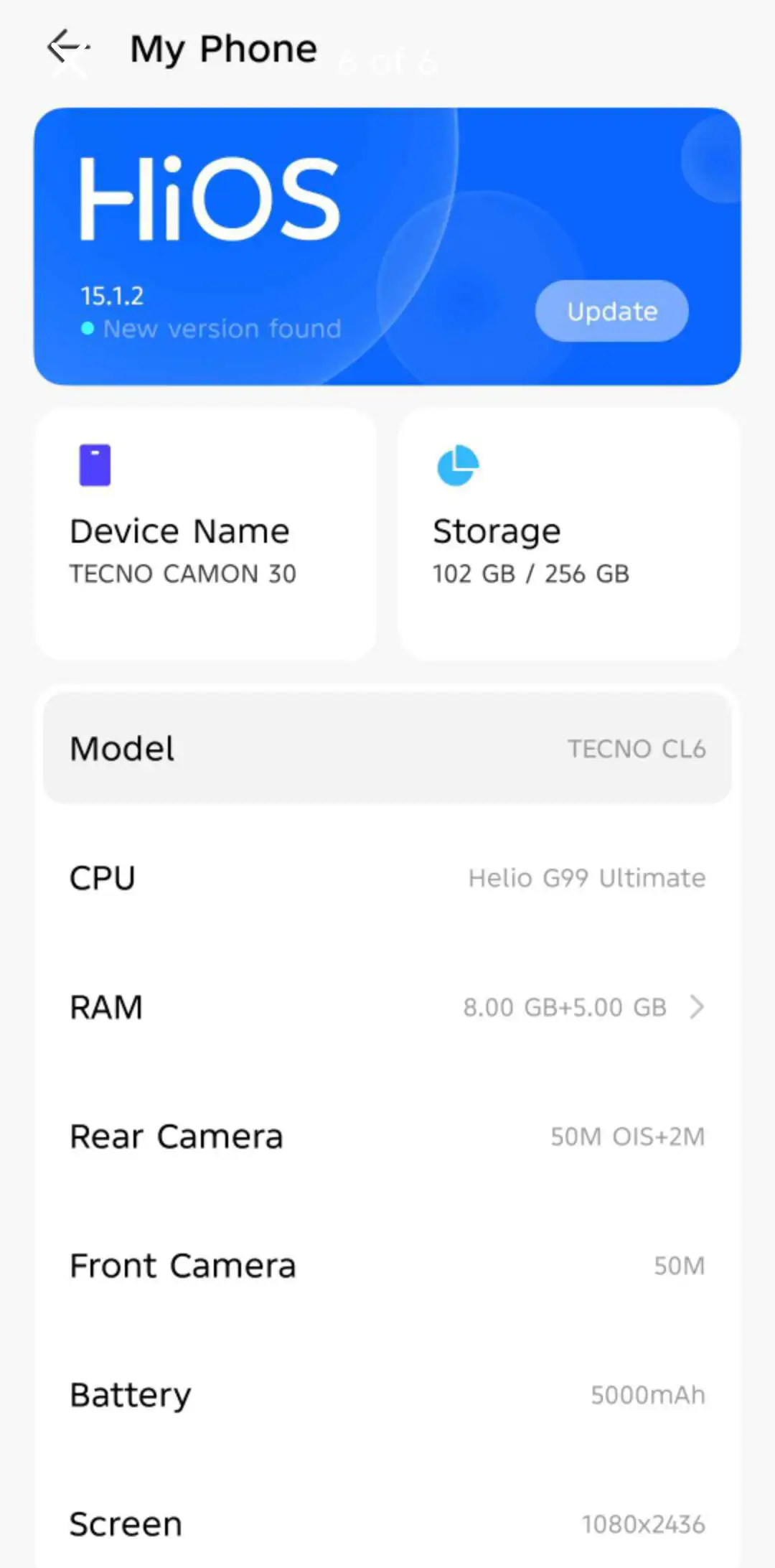Expand the Model information row
The height and width of the screenshot is (1568, 775).
[387, 748]
